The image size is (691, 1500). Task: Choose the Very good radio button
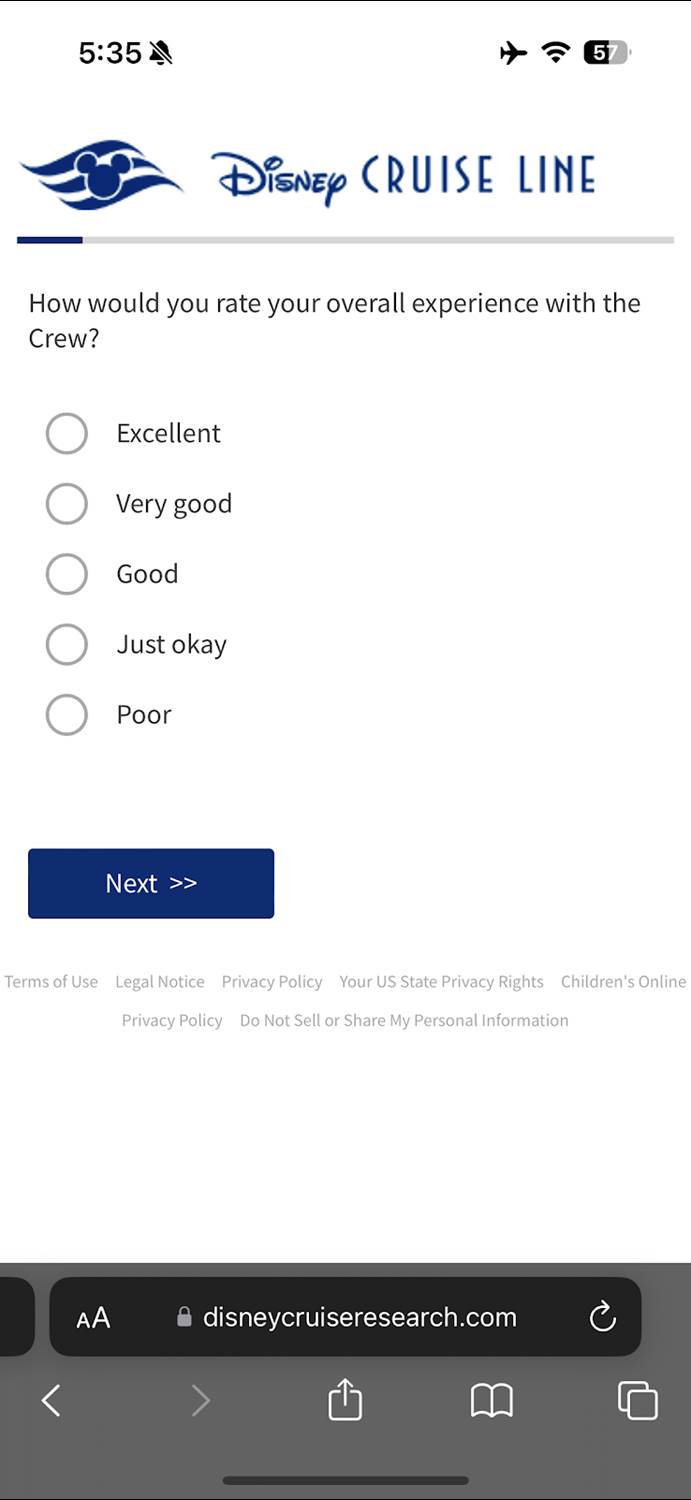pyautogui.click(x=67, y=504)
